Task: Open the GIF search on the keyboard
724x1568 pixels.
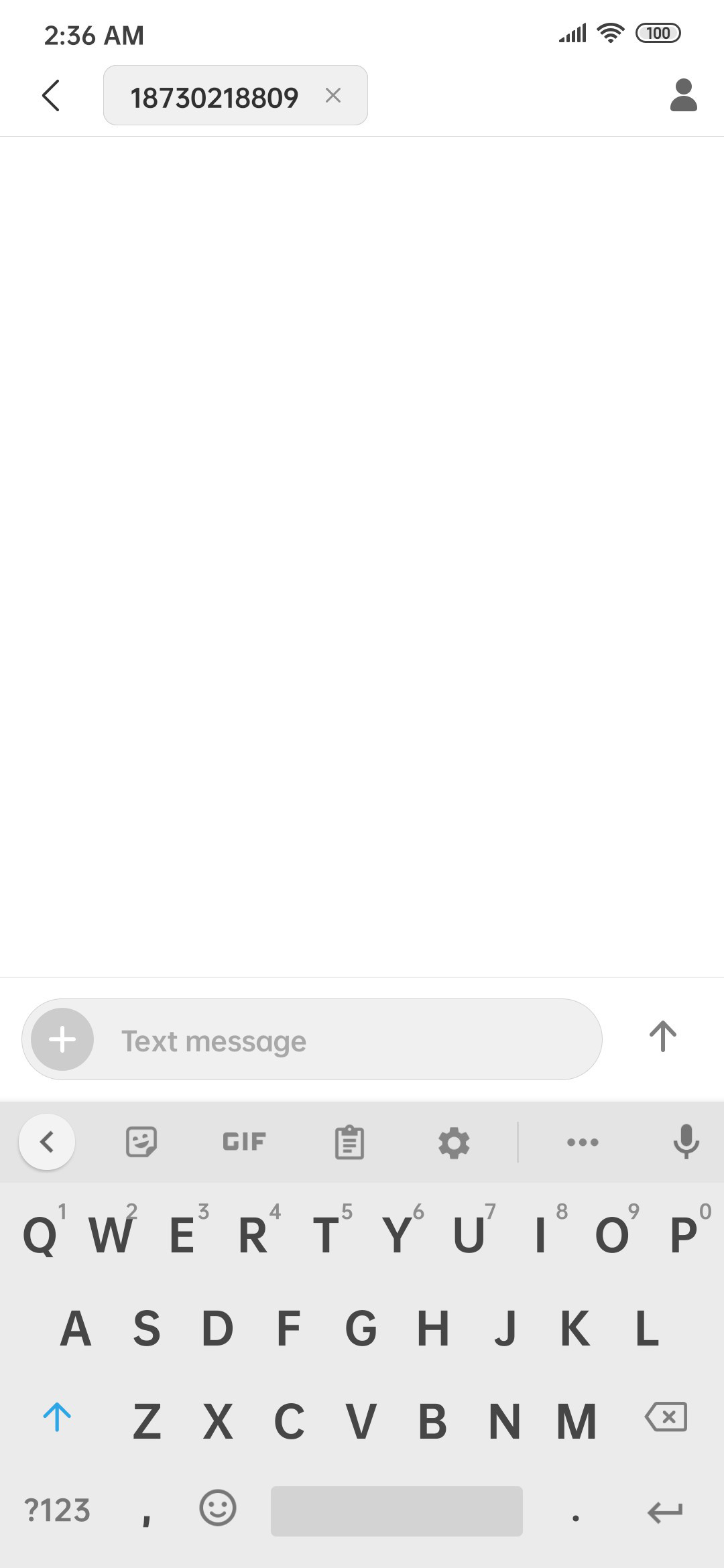Action: [x=244, y=1142]
